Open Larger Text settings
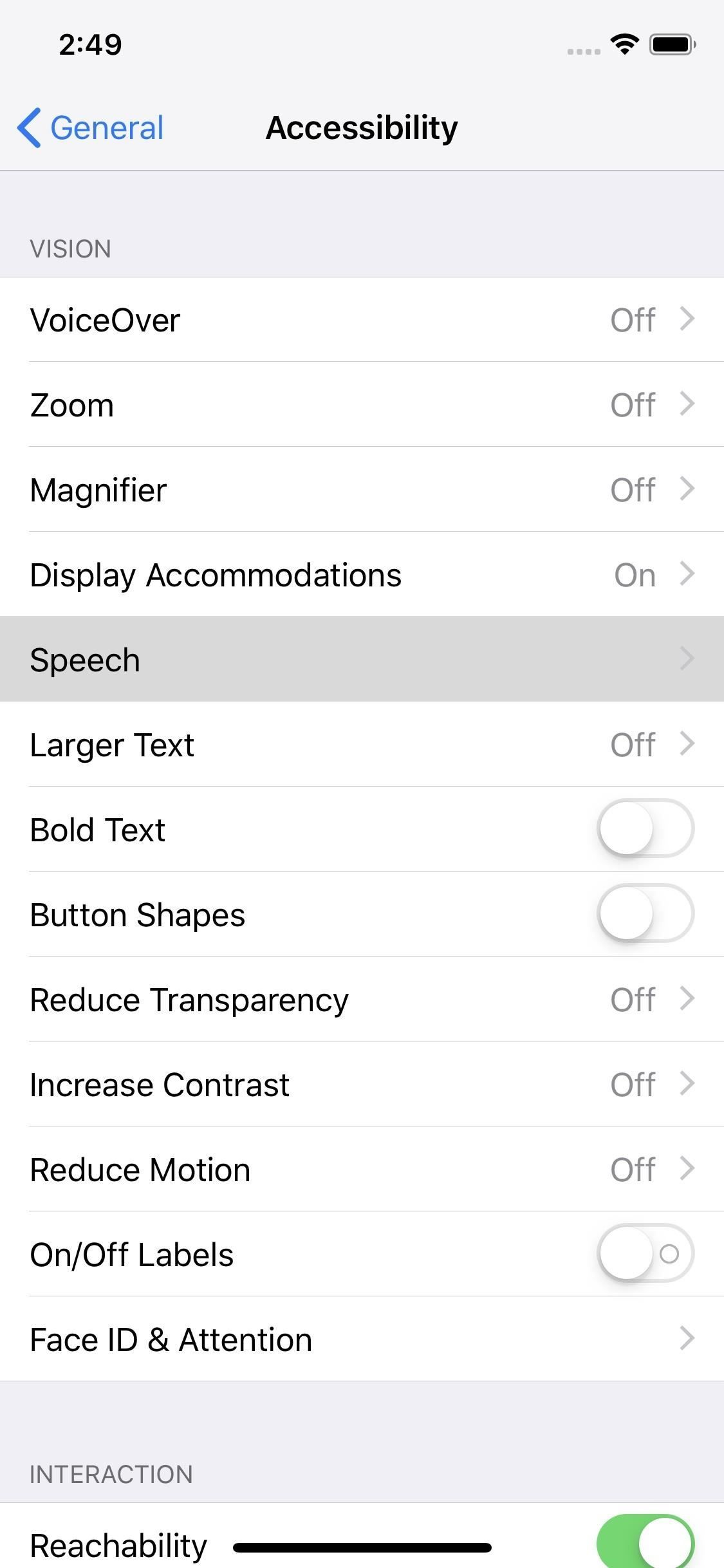This screenshot has width=724, height=1568. [x=362, y=745]
